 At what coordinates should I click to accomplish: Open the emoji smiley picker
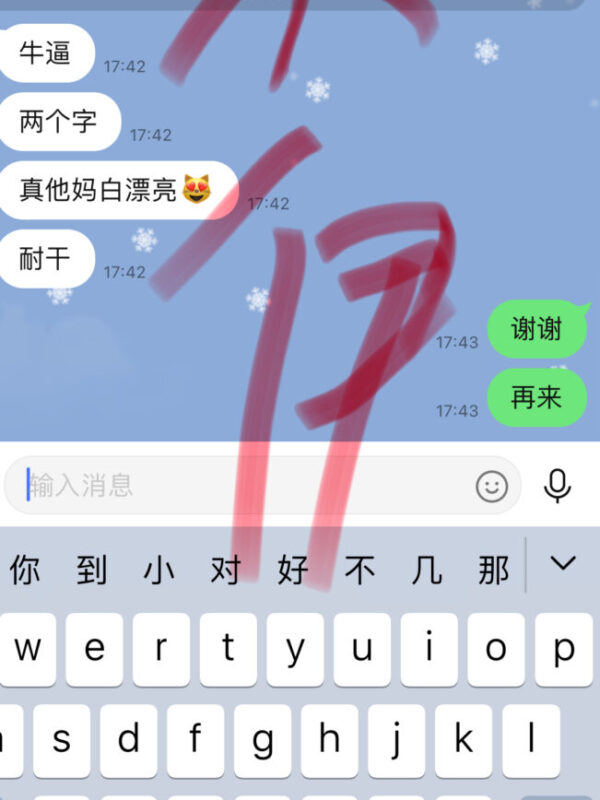[491, 487]
